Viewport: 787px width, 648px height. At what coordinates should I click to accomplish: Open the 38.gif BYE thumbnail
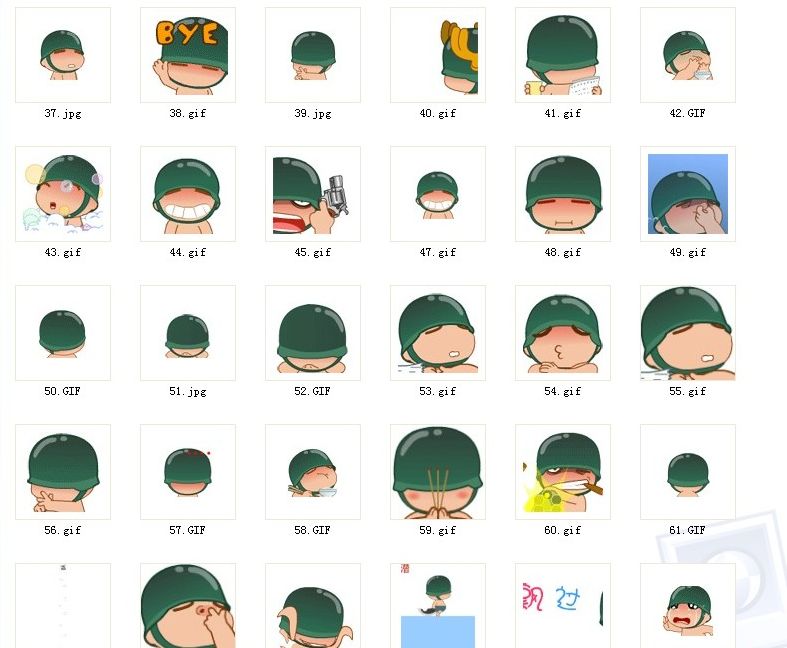coord(188,55)
